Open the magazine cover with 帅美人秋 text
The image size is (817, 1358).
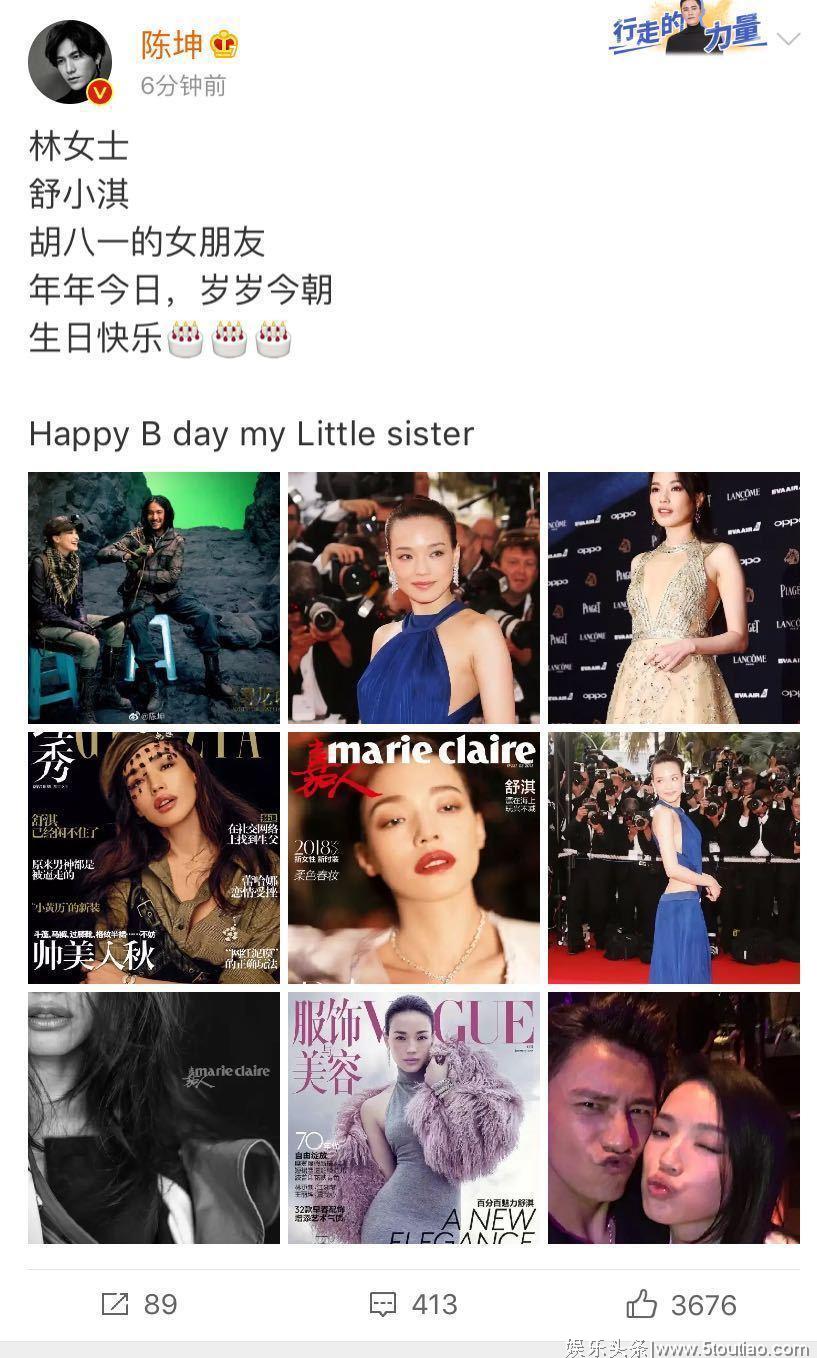[x=154, y=857]
